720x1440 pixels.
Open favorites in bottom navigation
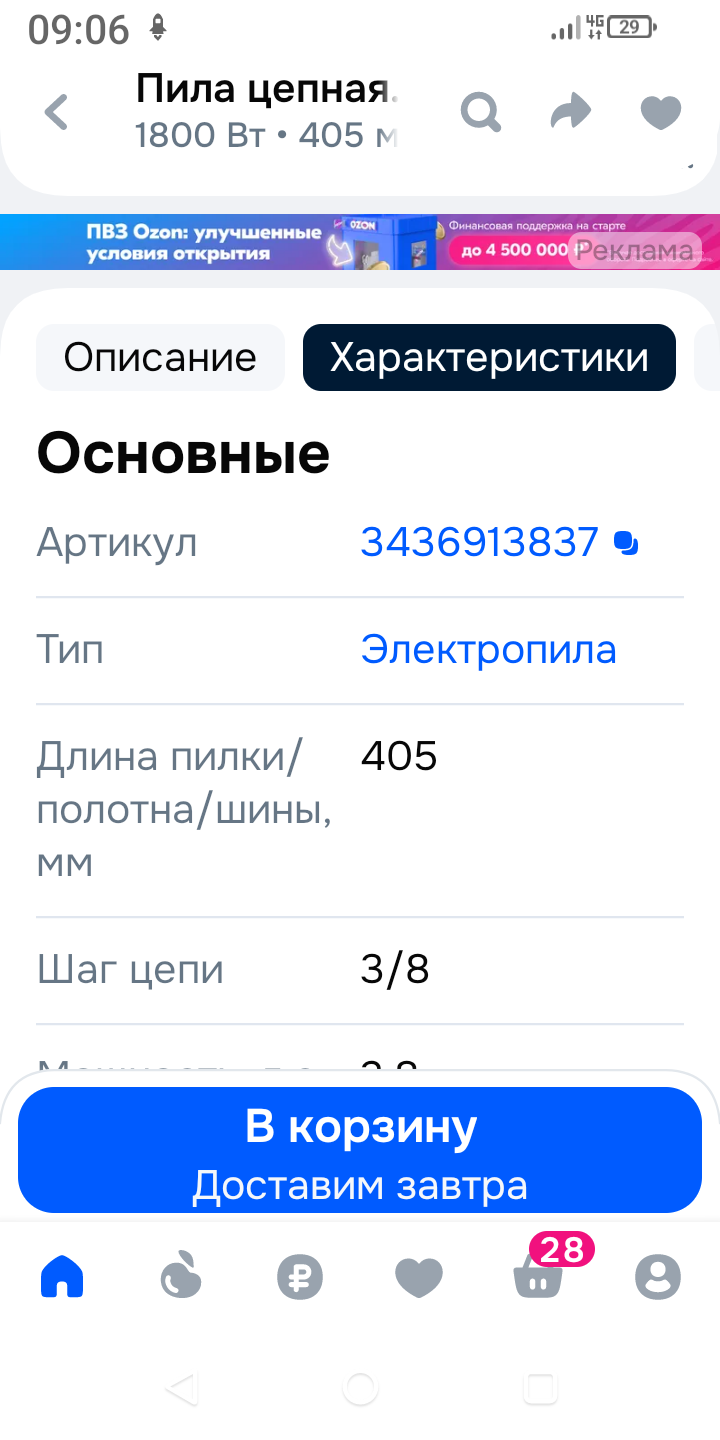pyautogui.click(x=419, y=1277)
